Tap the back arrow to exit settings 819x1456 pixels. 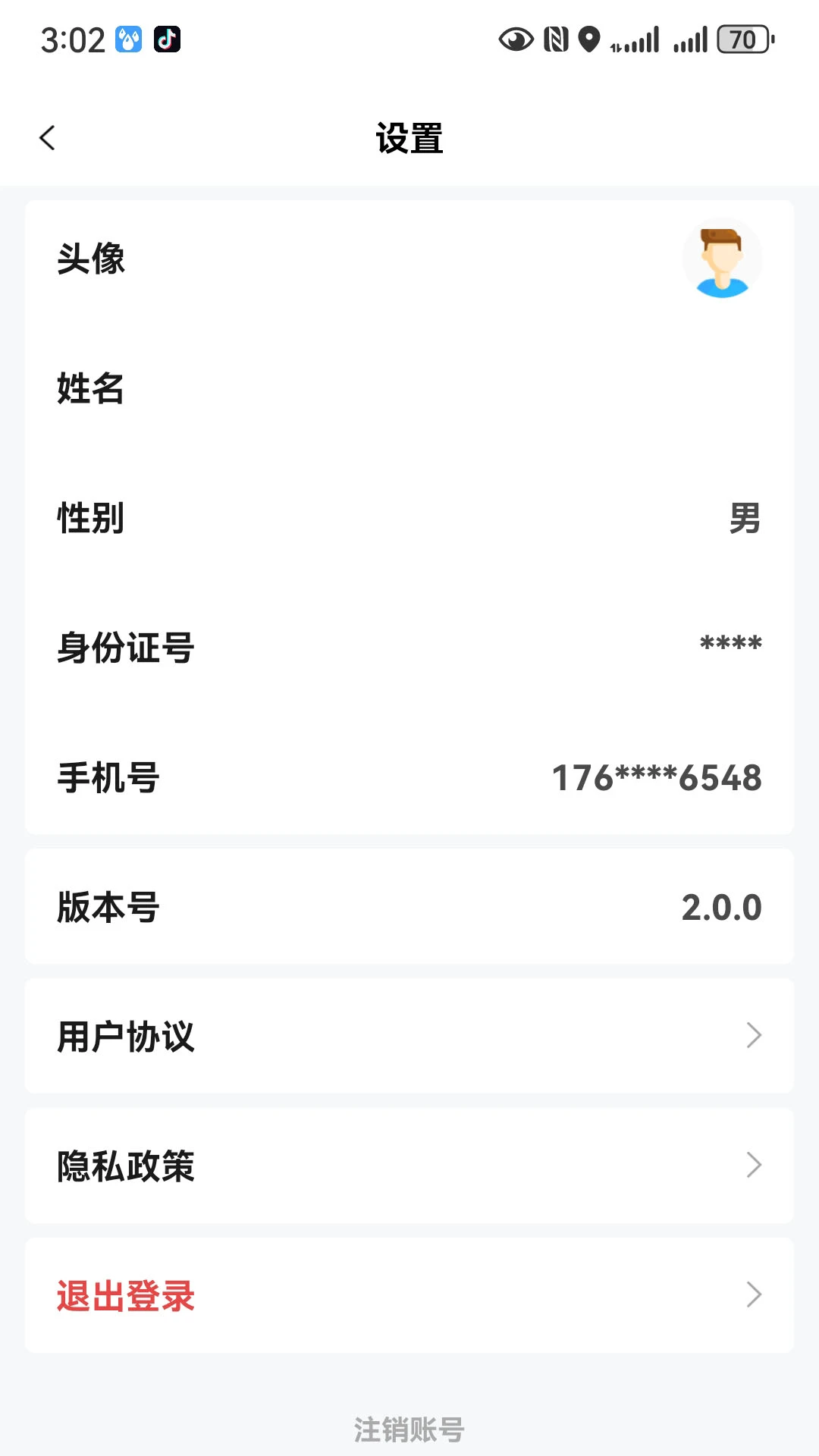point(47,138)
